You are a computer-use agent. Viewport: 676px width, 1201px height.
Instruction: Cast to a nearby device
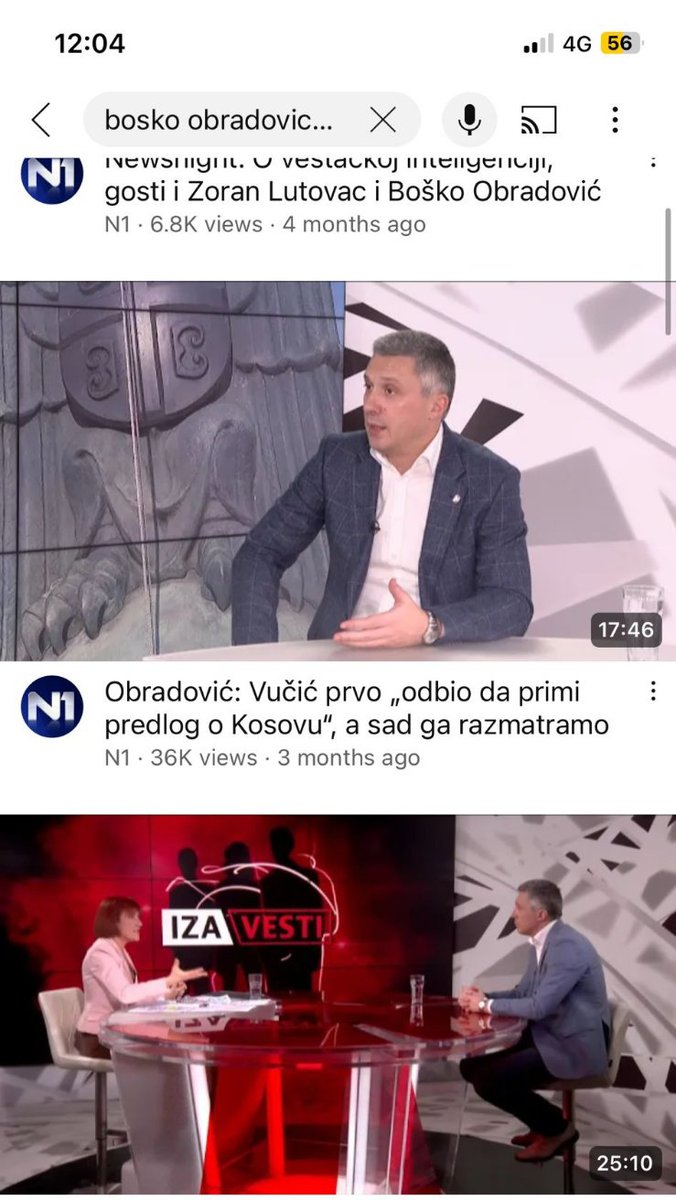click(x=538, y=121)
